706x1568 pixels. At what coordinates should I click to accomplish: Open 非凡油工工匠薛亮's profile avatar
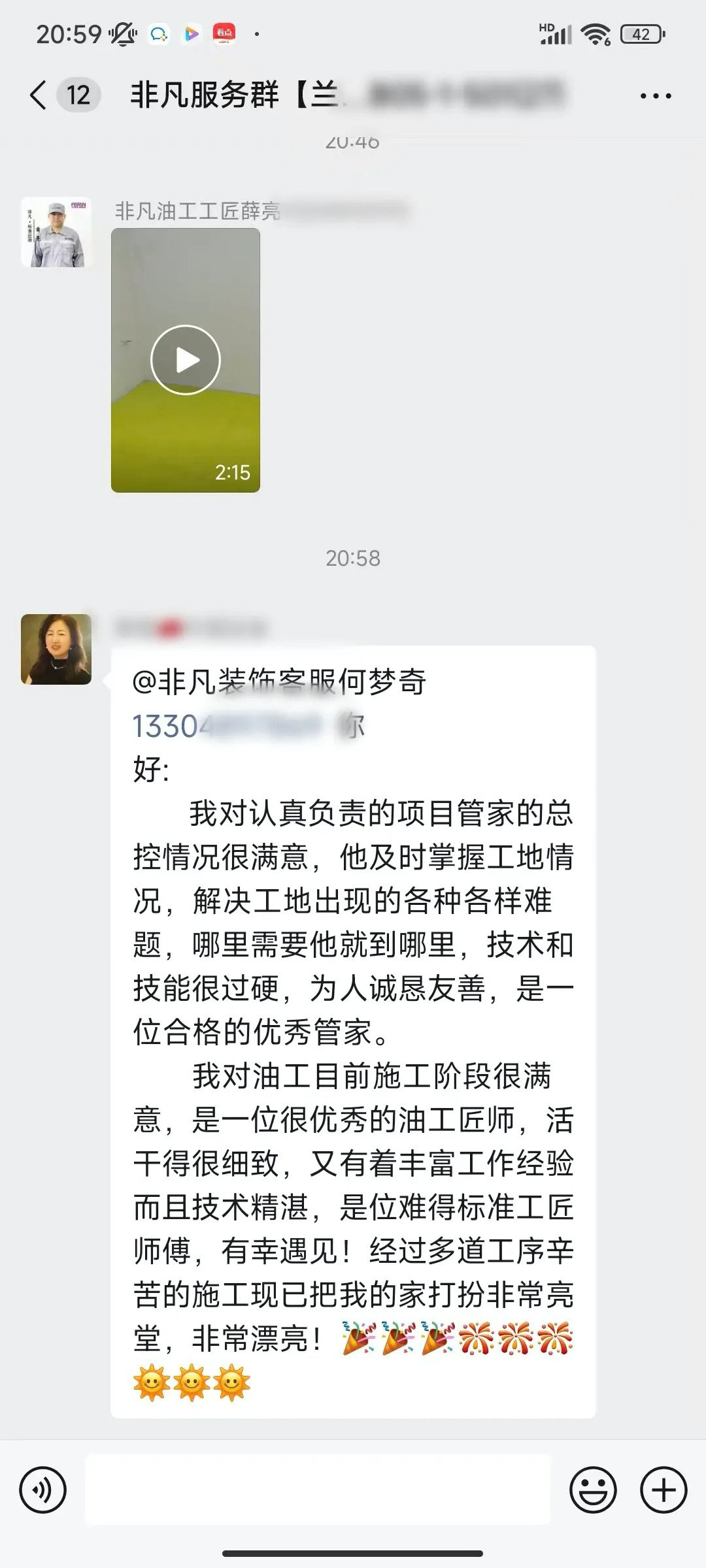(x=56, y=233)
